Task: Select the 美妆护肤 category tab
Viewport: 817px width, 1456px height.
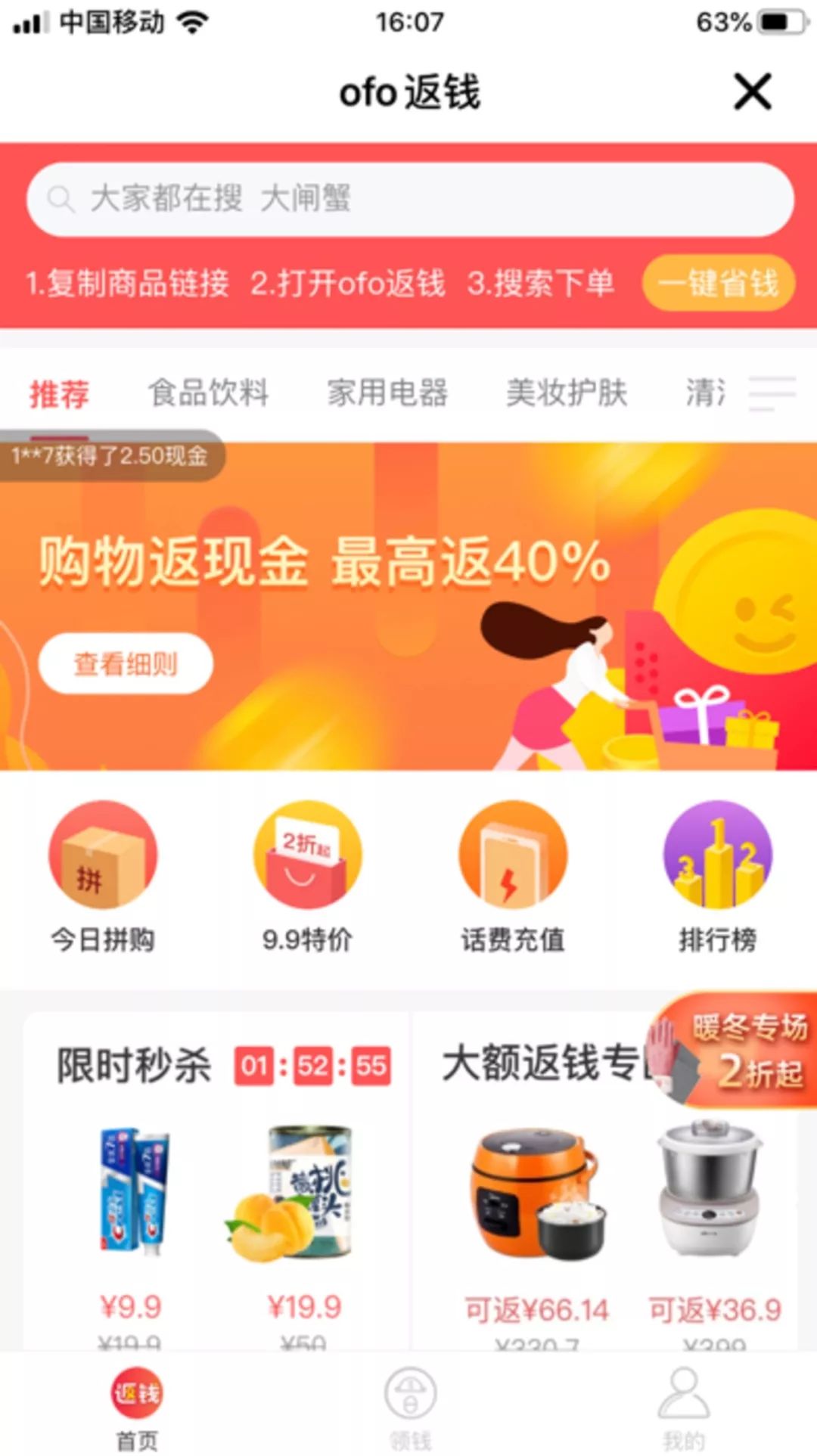Action: click(567, 393)
